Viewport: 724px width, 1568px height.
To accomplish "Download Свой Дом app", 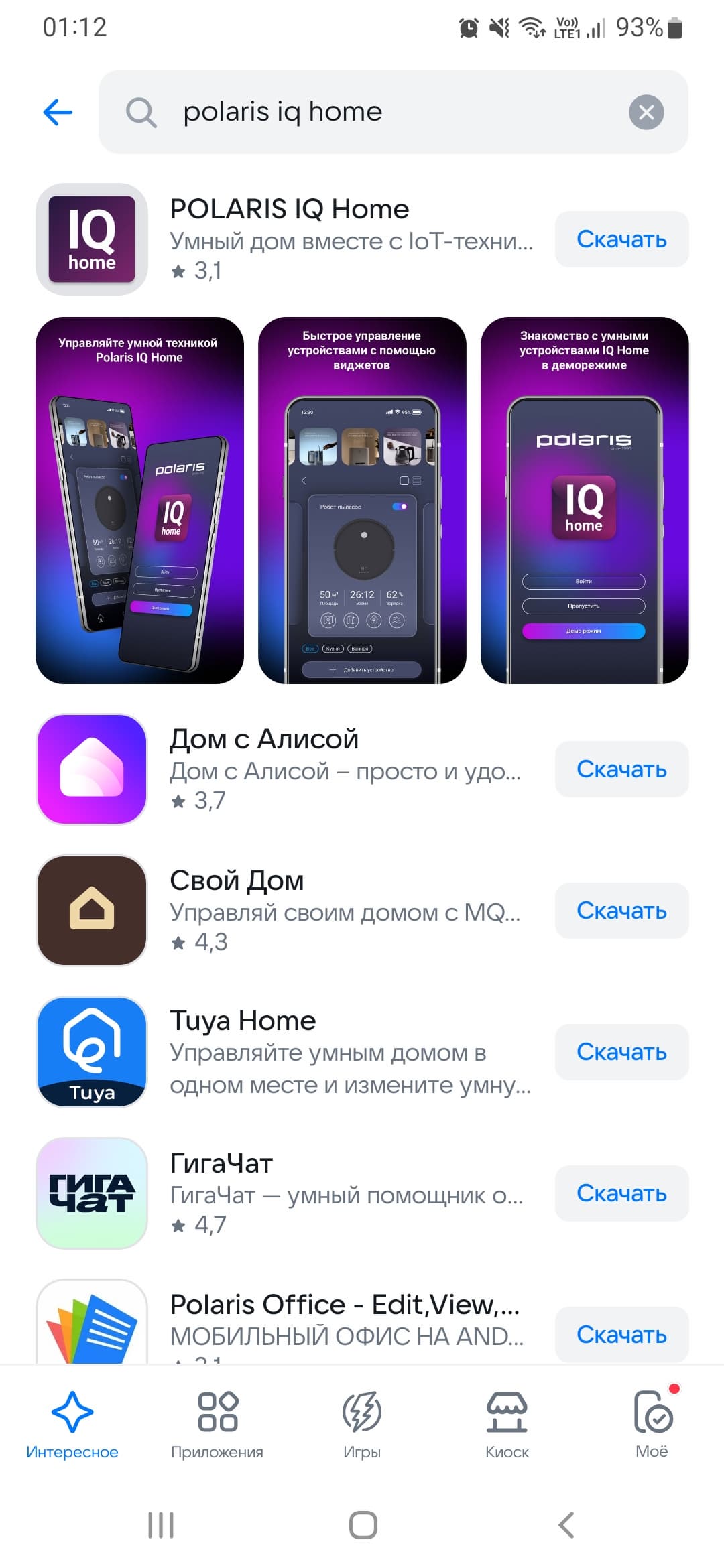I will [x=621, y=911].
